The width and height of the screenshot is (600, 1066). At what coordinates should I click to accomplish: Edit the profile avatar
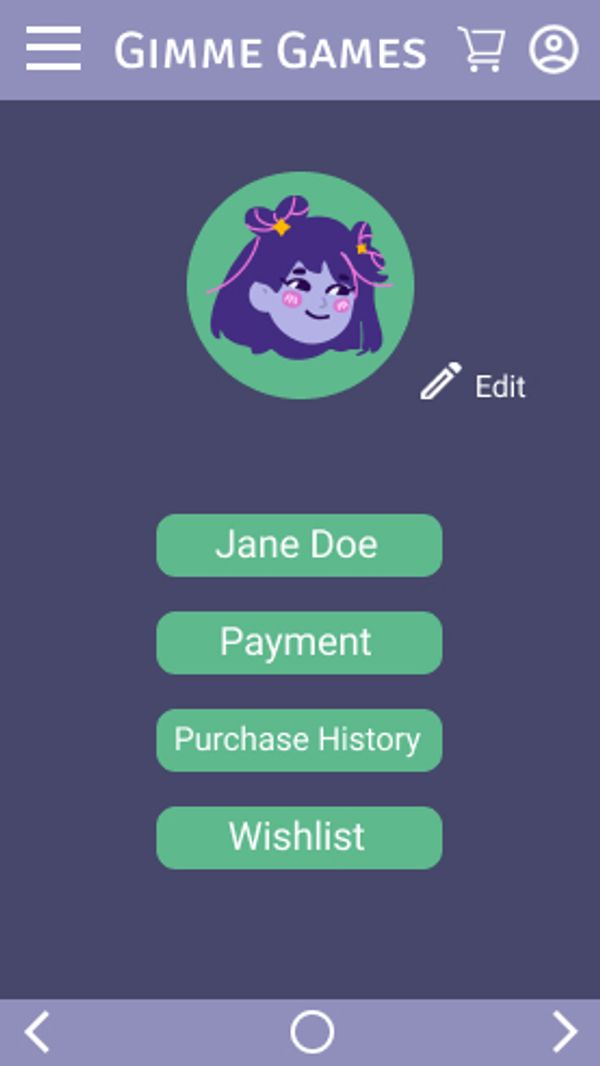[x=473, y=384]
